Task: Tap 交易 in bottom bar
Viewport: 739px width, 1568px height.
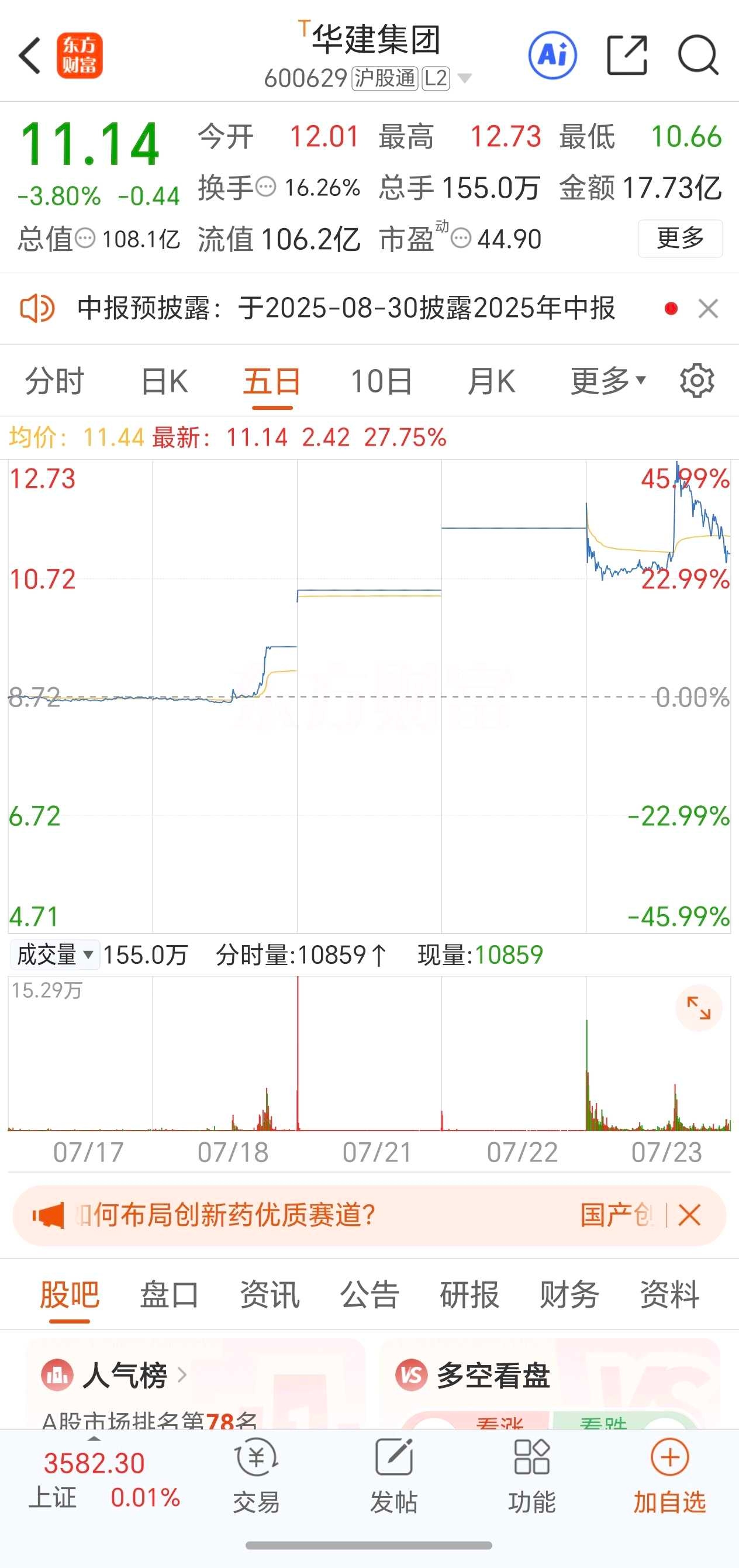Action: pos(256,1477)
